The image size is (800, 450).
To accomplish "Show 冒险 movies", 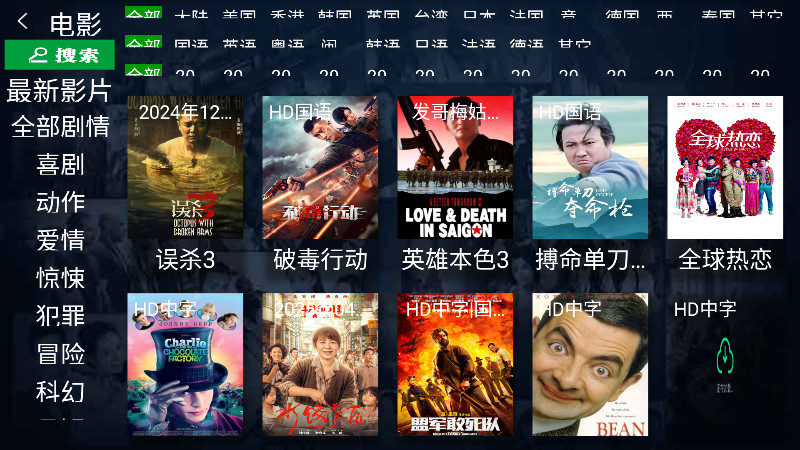I will [x=60, y=354].
